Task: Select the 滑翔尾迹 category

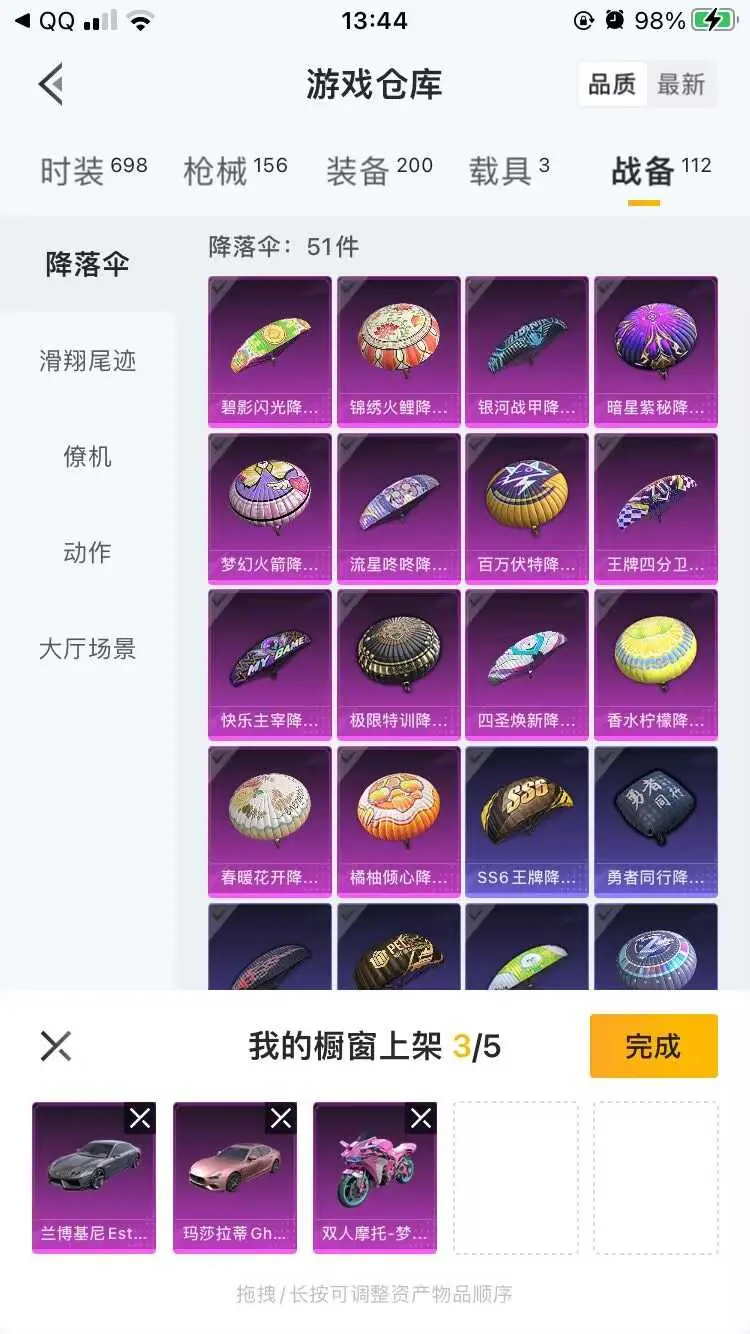Action: [x=87, y=360]
